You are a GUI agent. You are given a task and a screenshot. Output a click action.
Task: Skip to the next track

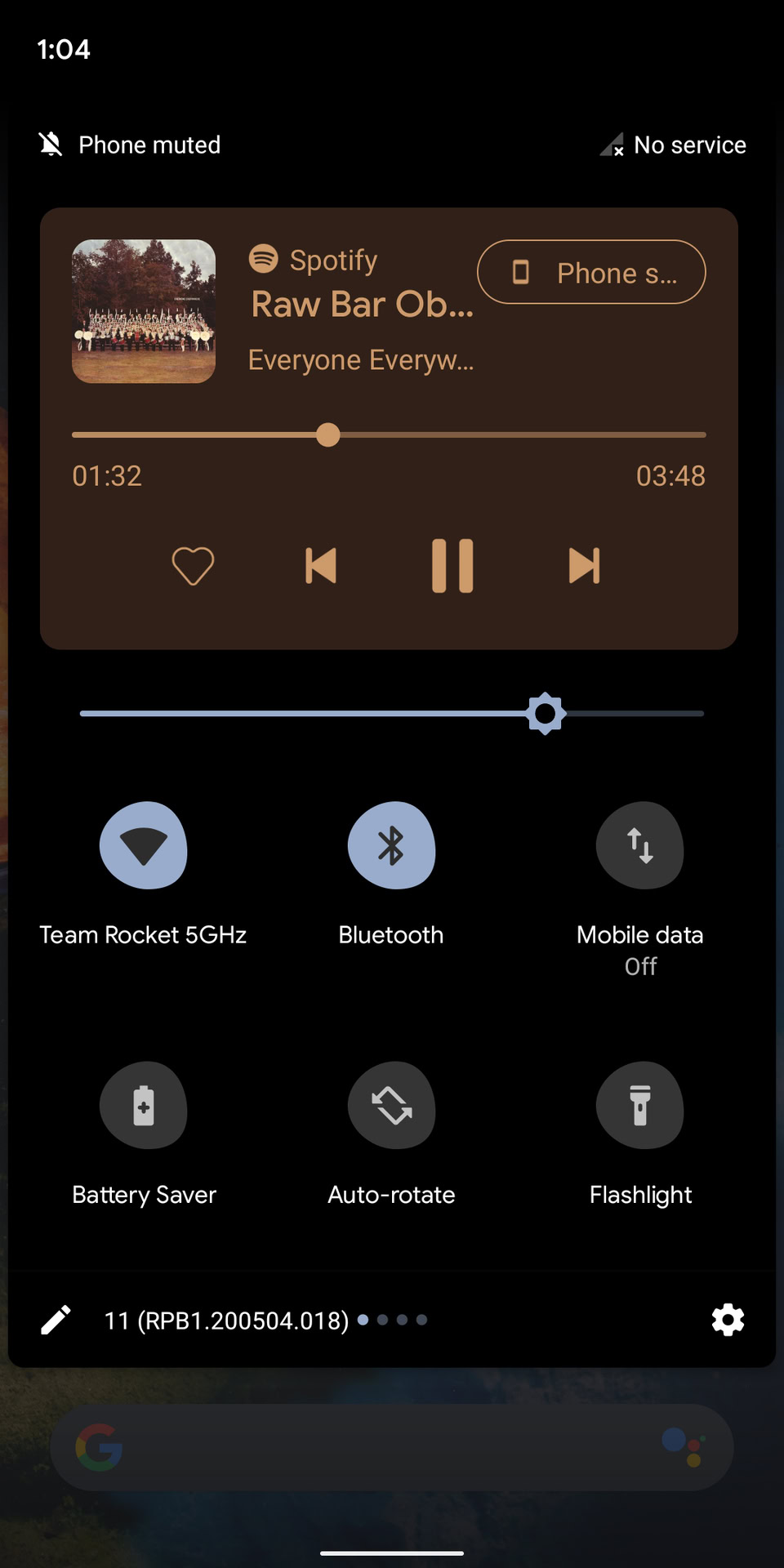tap(585, 564)
